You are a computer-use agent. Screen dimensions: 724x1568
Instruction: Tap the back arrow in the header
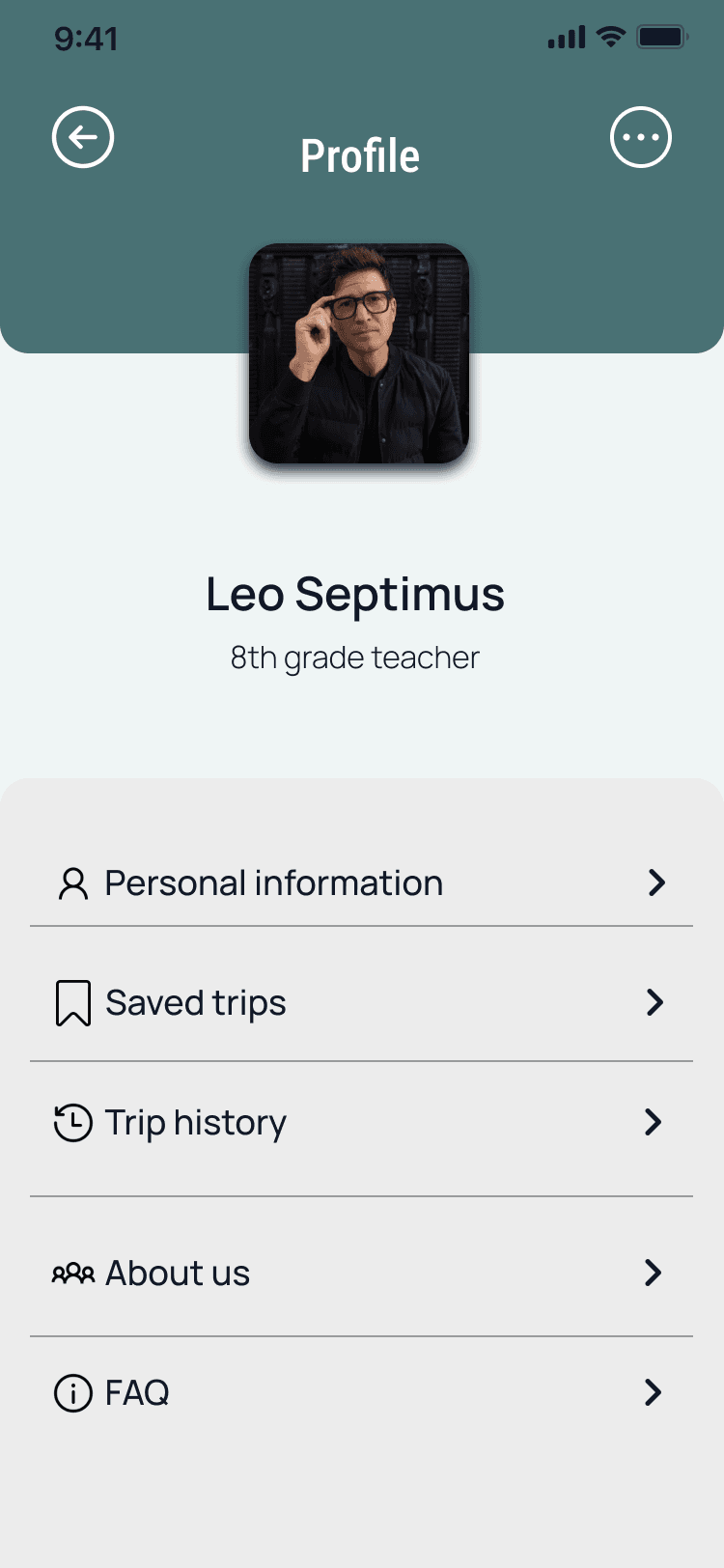point(83,137)
